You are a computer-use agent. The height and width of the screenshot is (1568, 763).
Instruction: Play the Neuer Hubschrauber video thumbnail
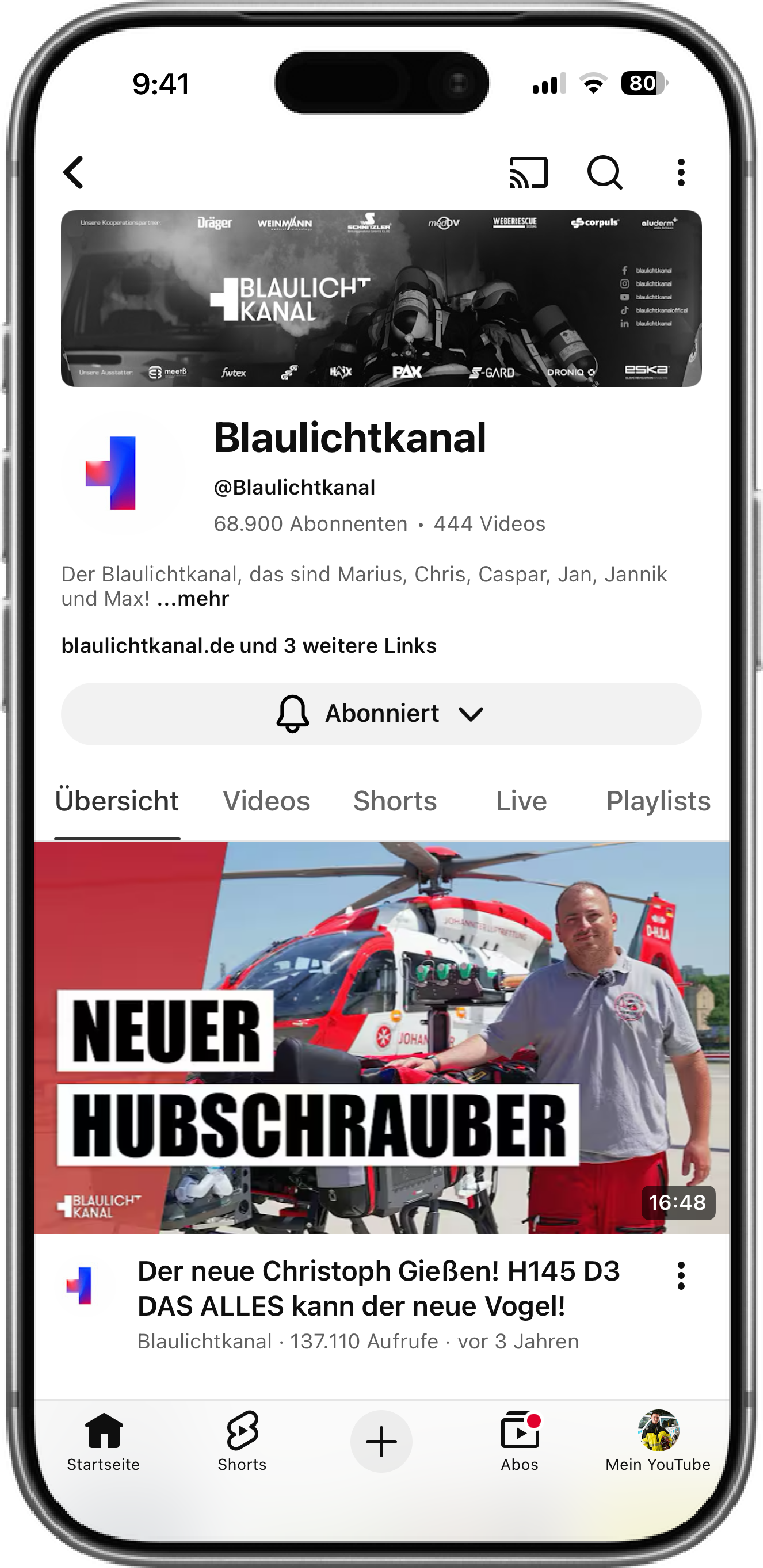click(381, 1038)
